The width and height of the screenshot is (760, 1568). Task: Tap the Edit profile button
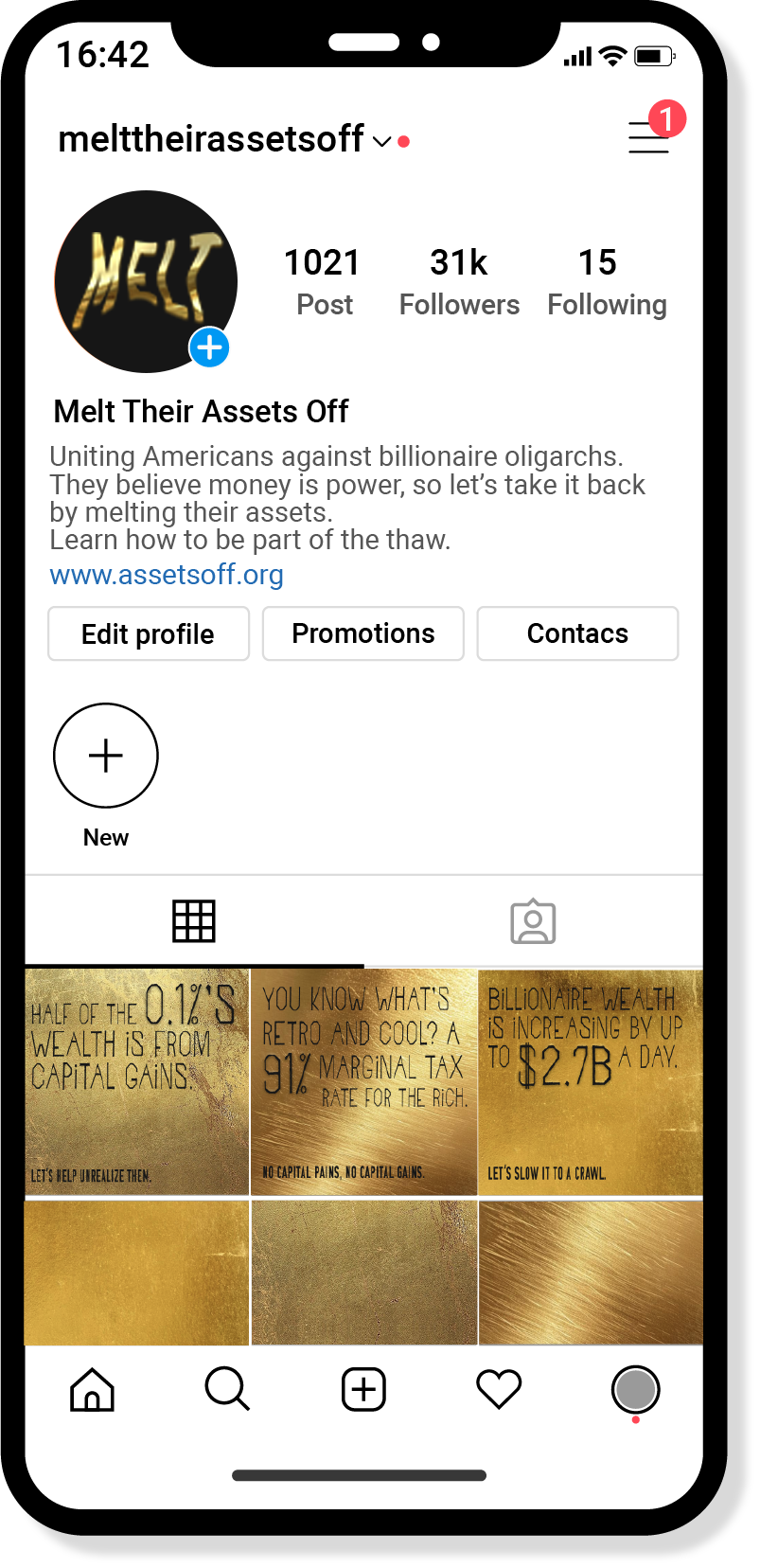pos(149,633)
